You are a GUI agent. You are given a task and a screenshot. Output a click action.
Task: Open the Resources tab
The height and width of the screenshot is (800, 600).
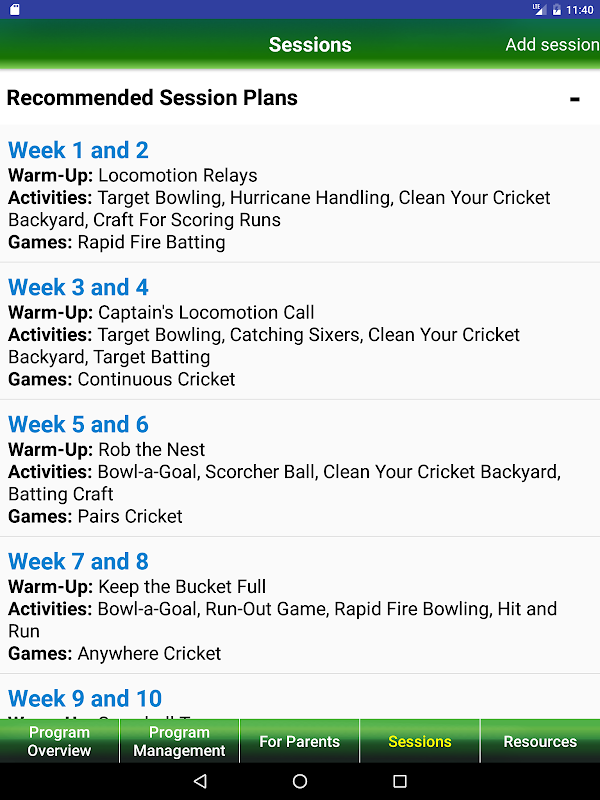(540, 741)
